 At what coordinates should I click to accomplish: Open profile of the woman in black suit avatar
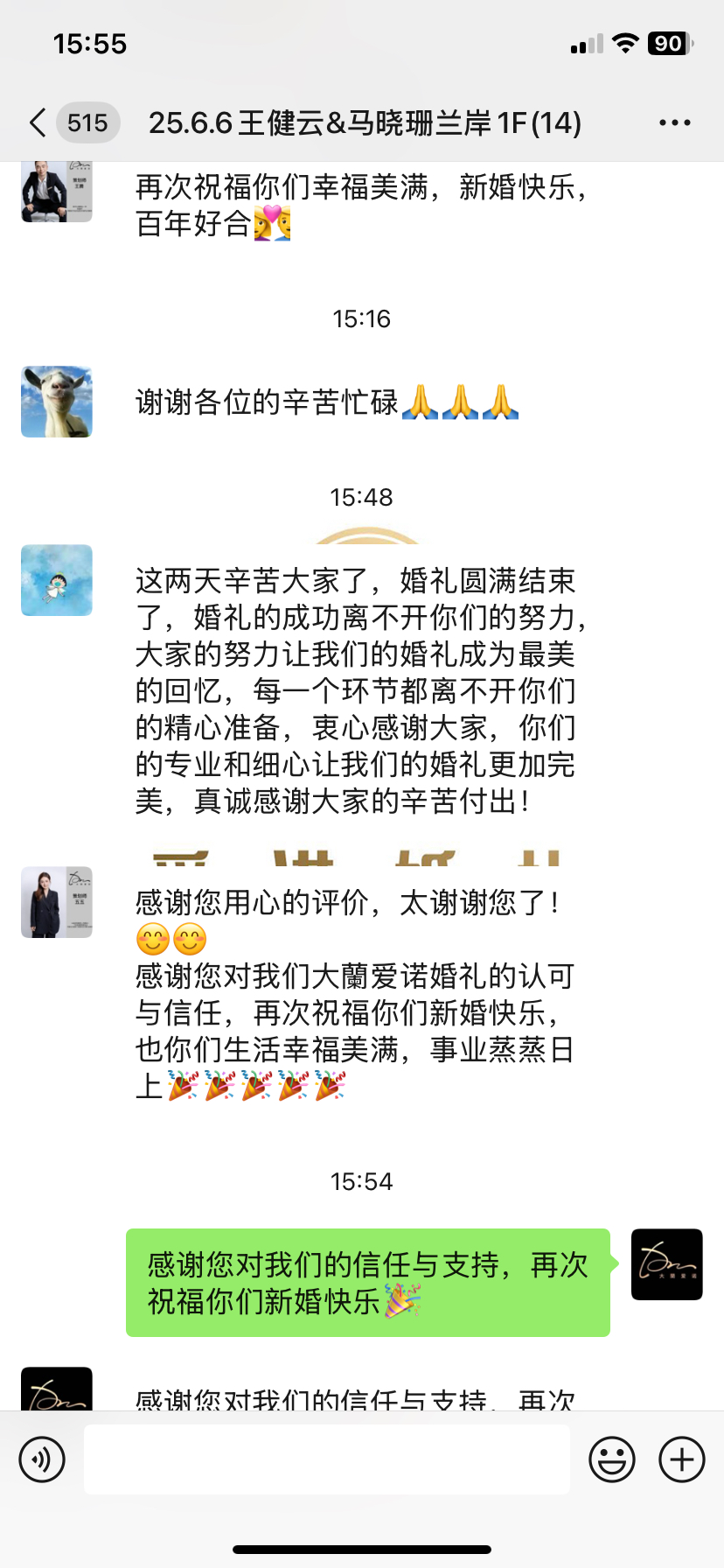[57, 902]
